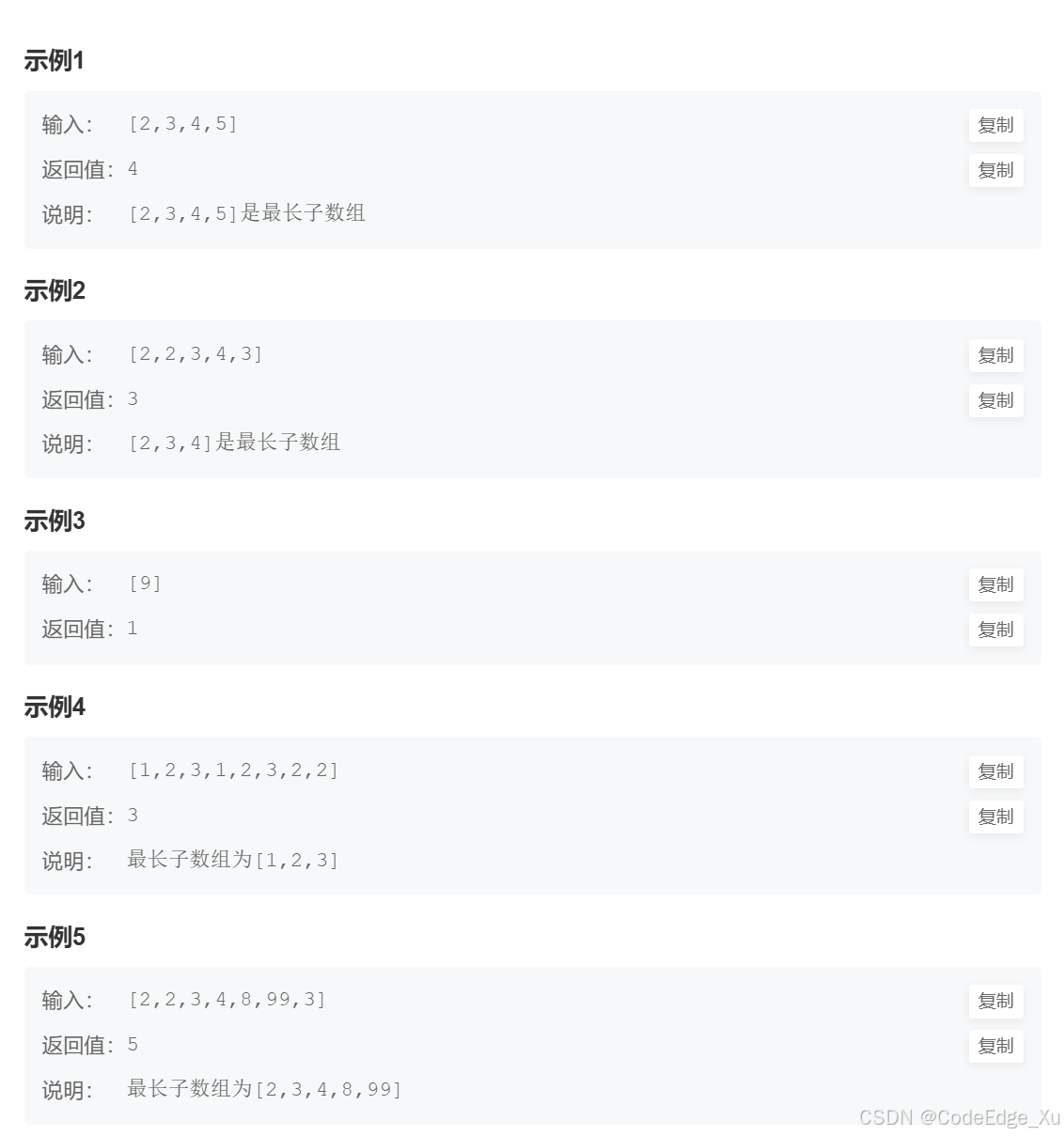Click the input text [2,3,4,5]
Image resolution: width=1064 pixels, height=1136 pixels.
tap(183, 123)
